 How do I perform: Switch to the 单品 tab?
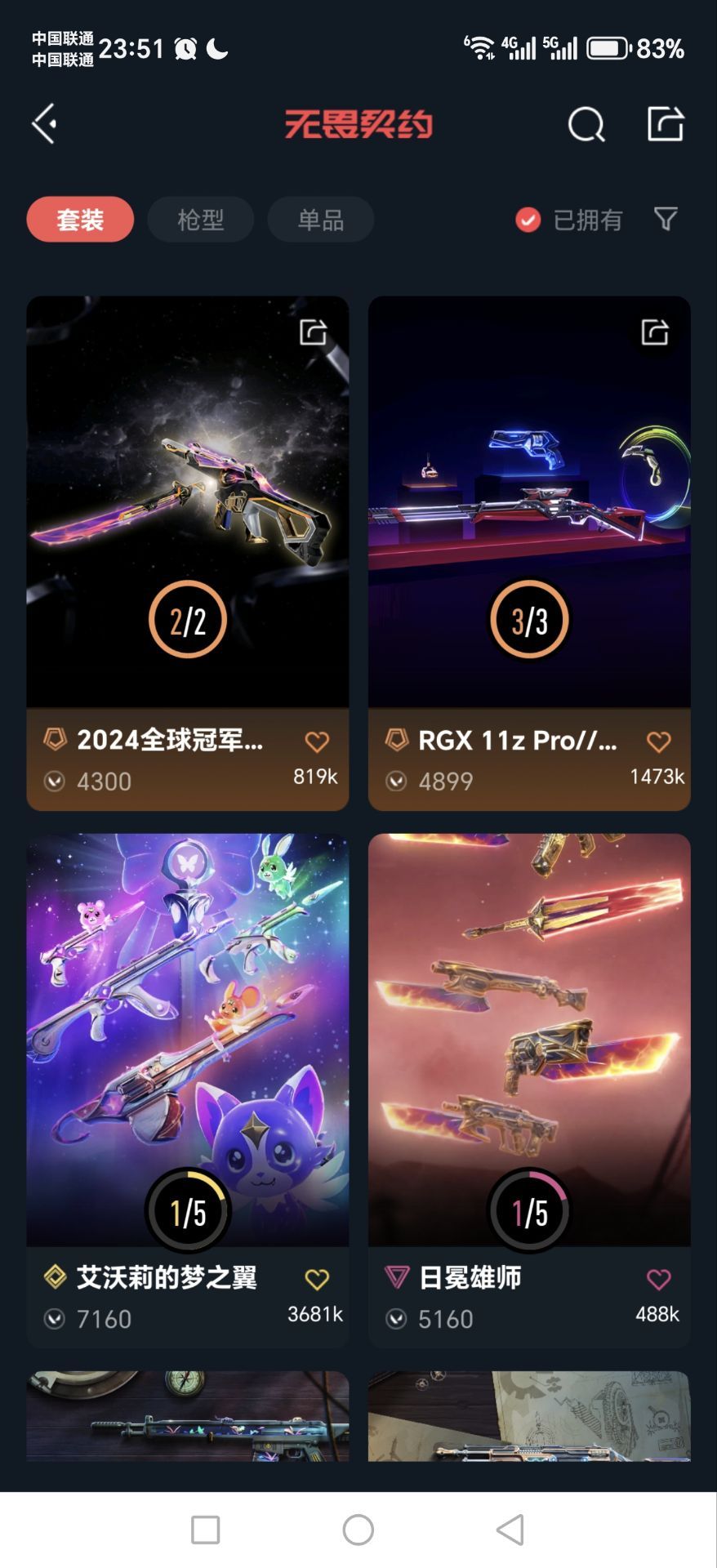click(320, 220)
